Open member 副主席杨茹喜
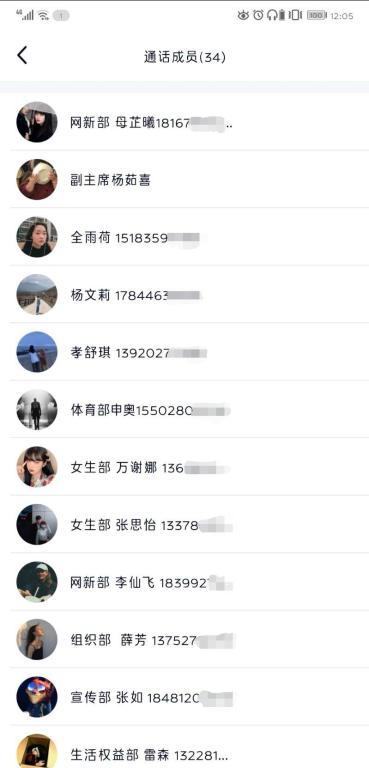369x768 pixels. tap(184, 179)
